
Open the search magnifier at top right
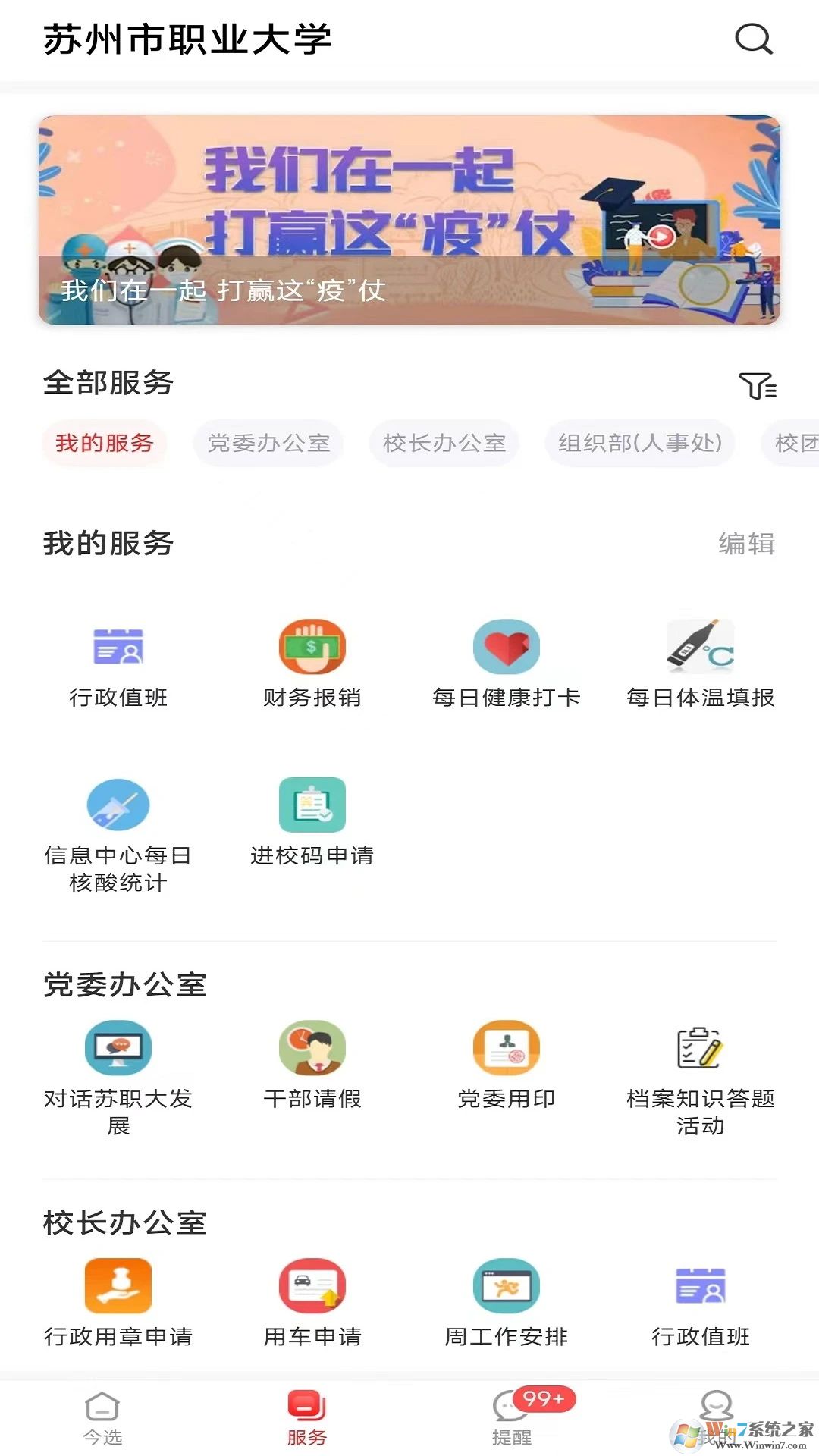point(752,39)
